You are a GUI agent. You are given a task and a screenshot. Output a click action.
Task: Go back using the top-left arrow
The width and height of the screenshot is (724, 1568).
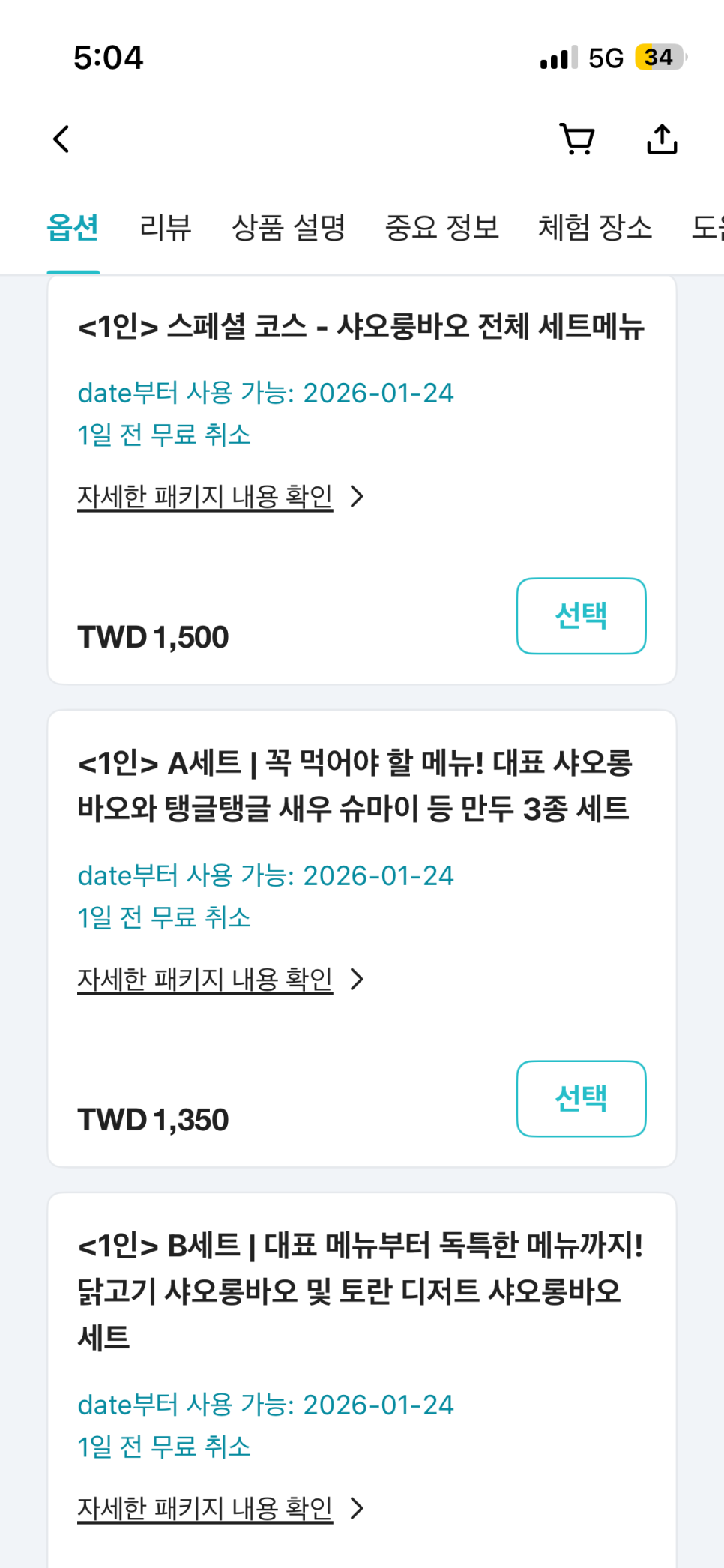point(61,139)
